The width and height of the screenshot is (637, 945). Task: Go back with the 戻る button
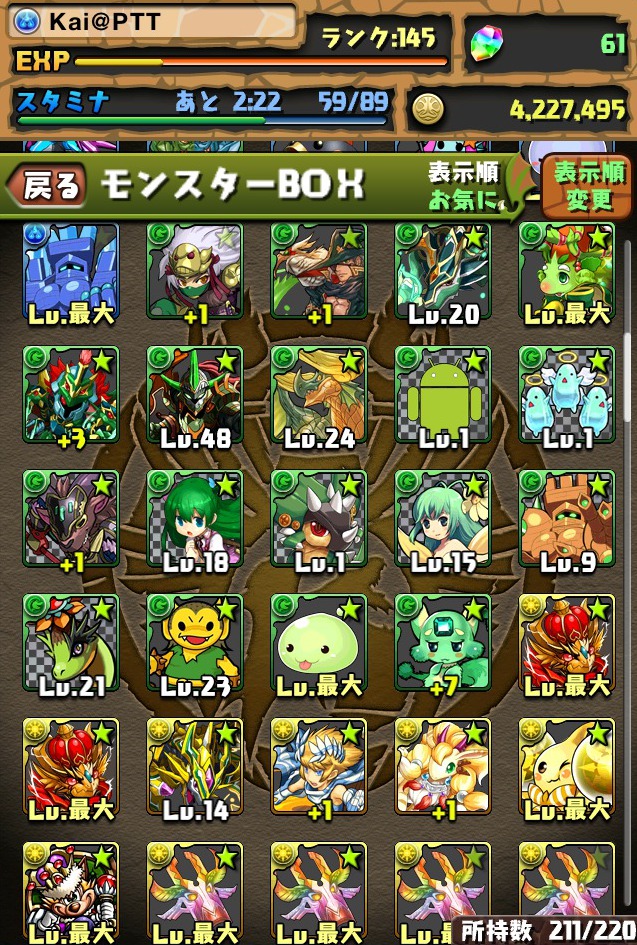point(48,185)
